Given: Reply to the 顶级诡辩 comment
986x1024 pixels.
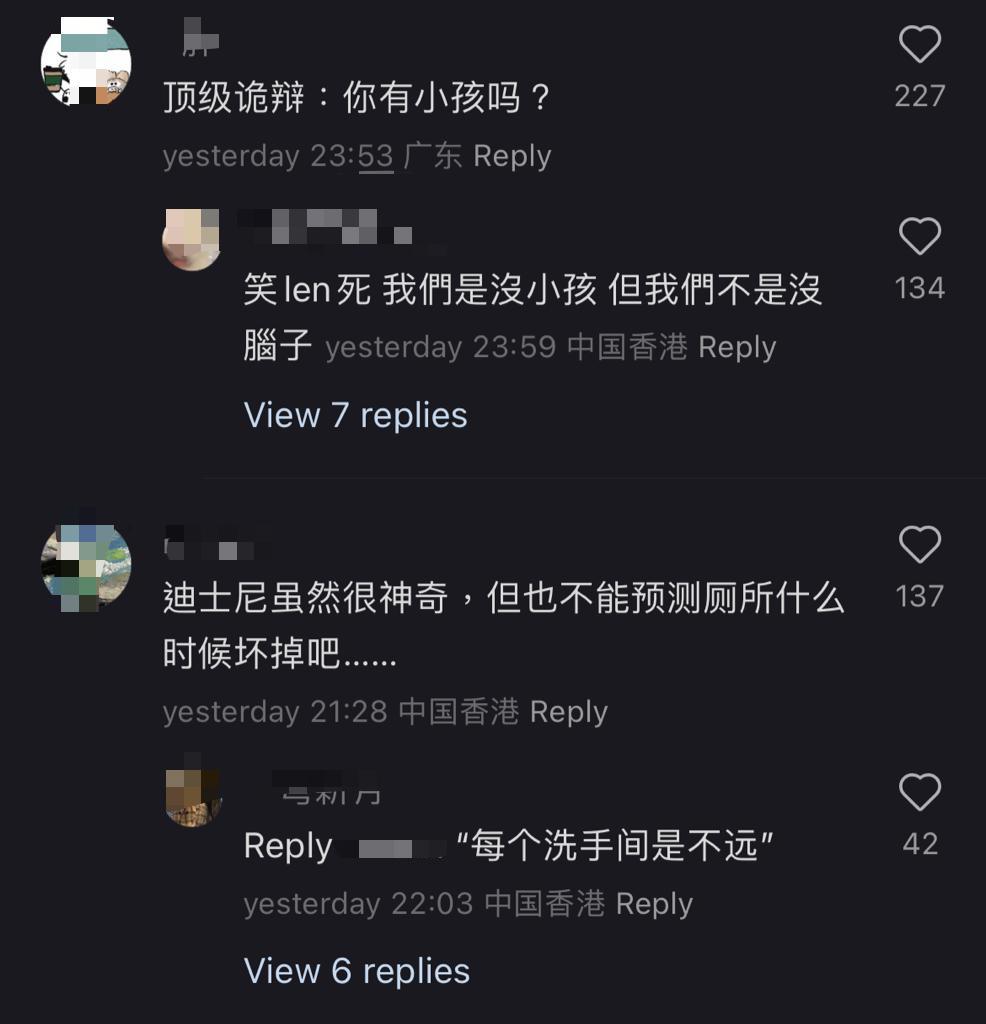Looking at the screenshot, I should tap(512, 156).
